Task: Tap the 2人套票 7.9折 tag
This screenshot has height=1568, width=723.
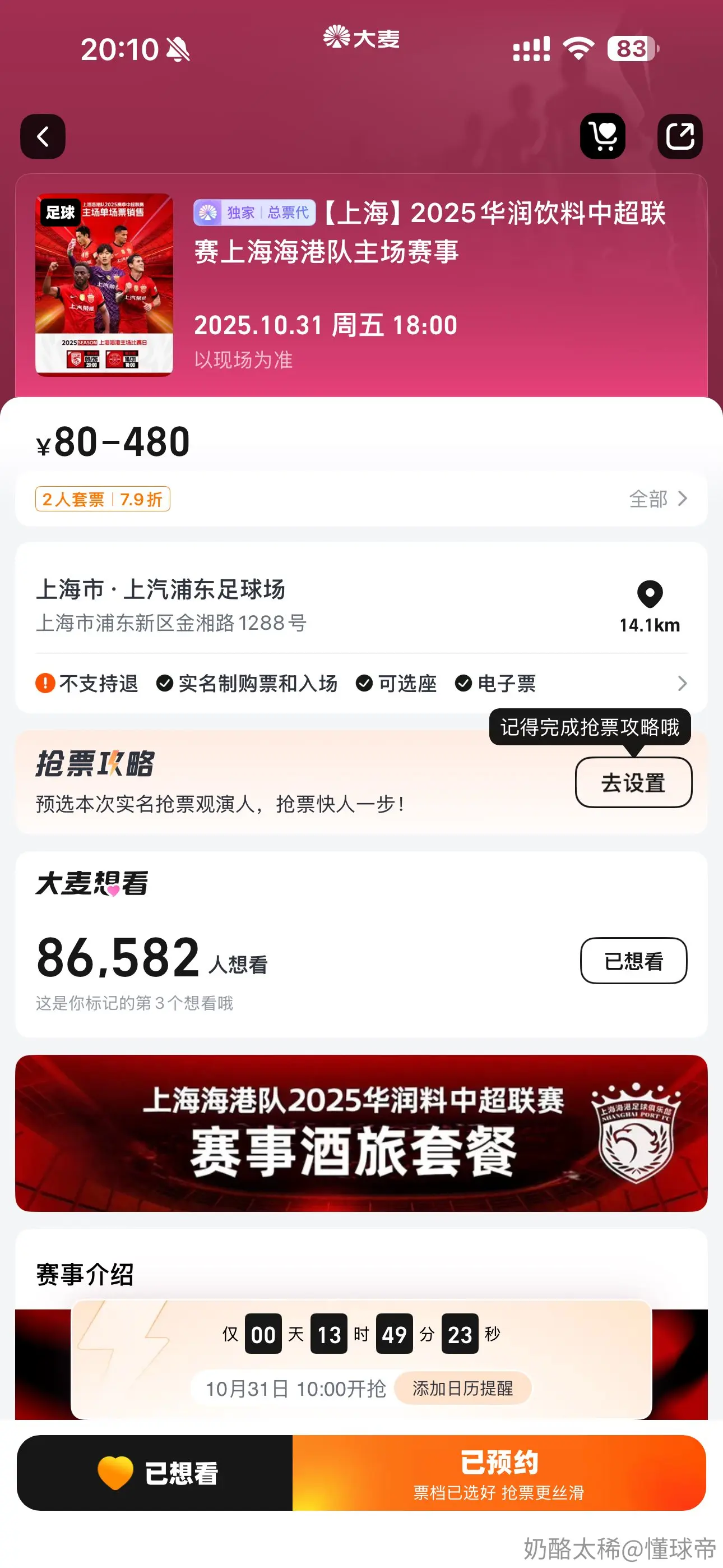Action: click(x=102, y=499)
